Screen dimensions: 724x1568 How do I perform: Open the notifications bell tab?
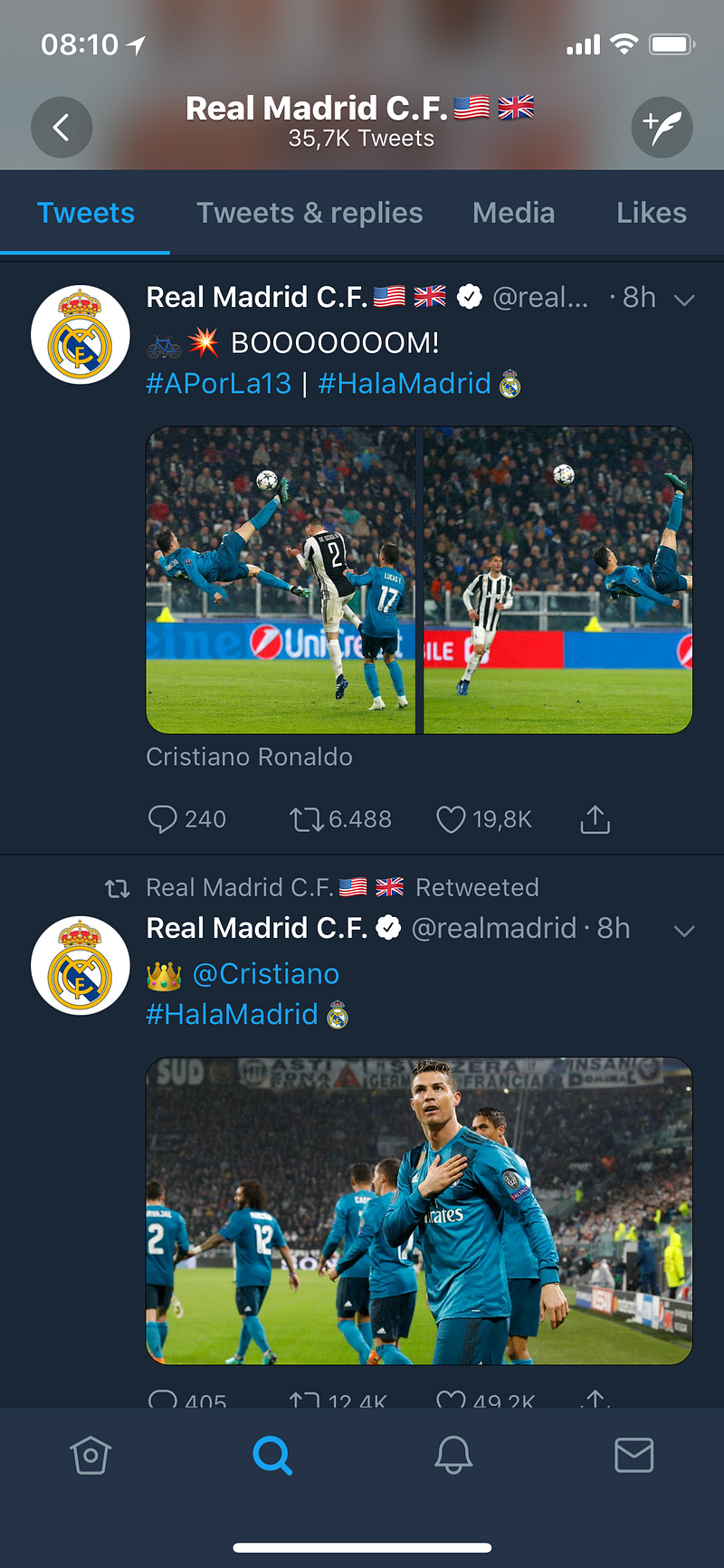pyautogui.click(x=453, y=1456)
